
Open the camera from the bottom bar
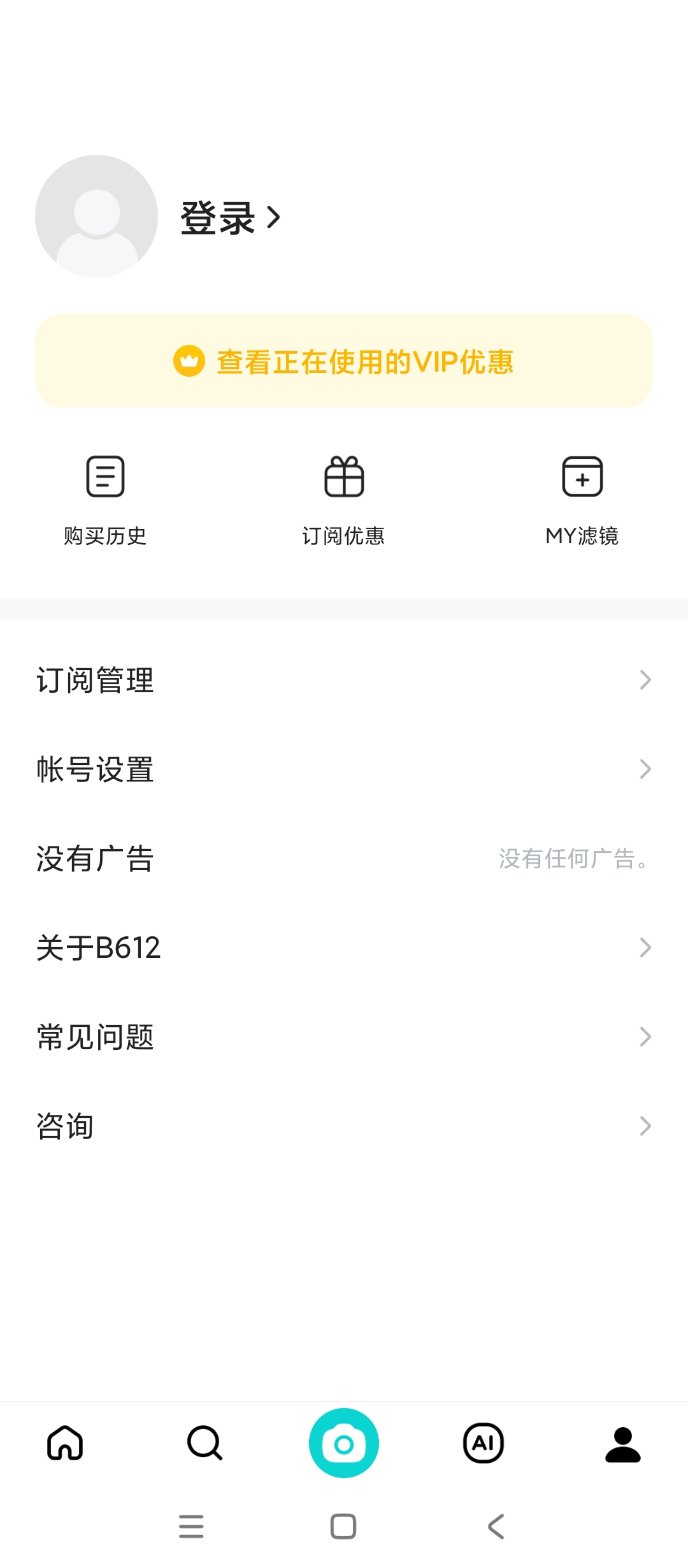pyautogui.click(x=344, y=1443)
